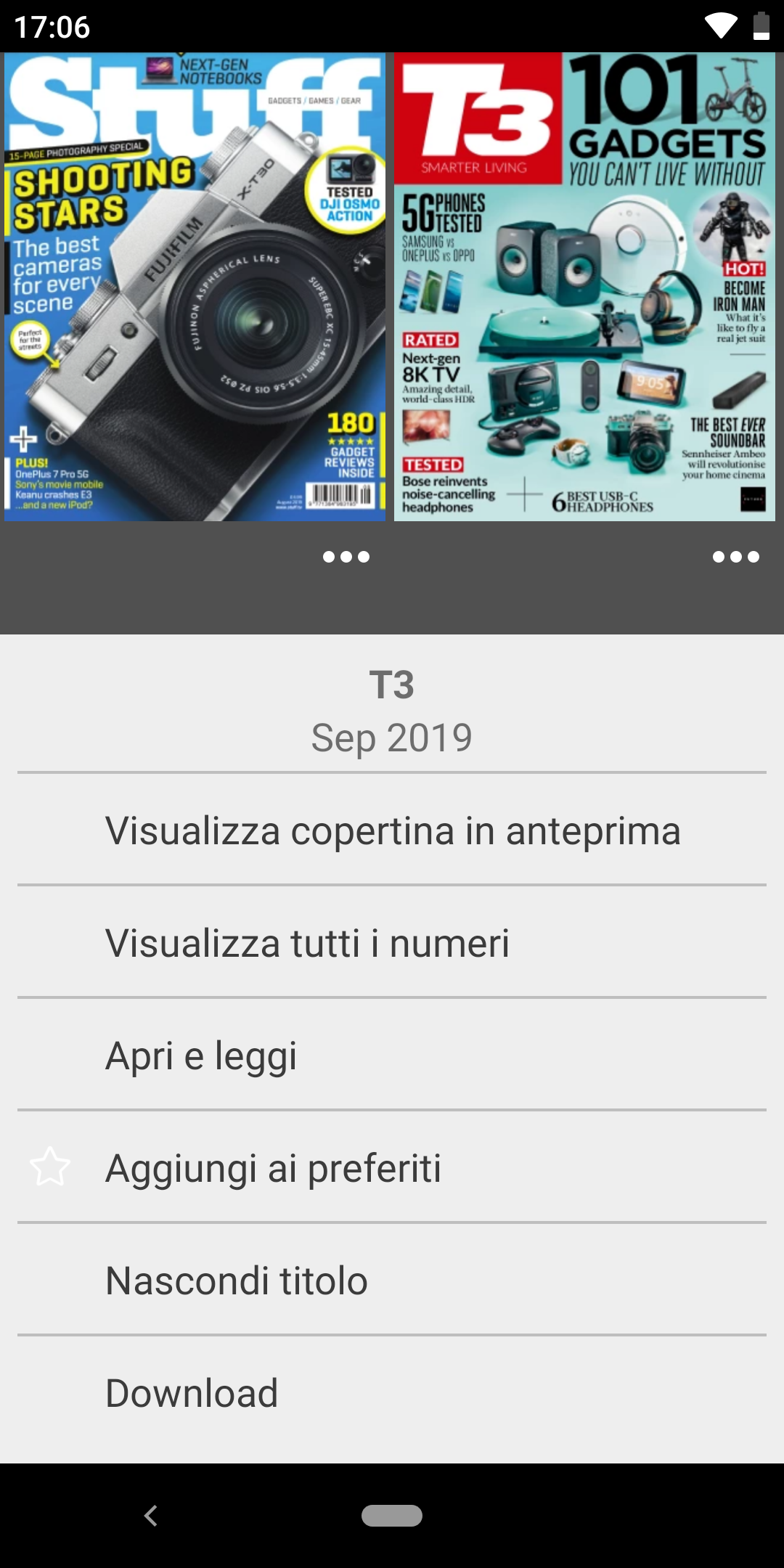This screenshot has height=1568, width=784.
Task: Open the three-dot menu under T3 cover
Action: [x=736, y=557]
